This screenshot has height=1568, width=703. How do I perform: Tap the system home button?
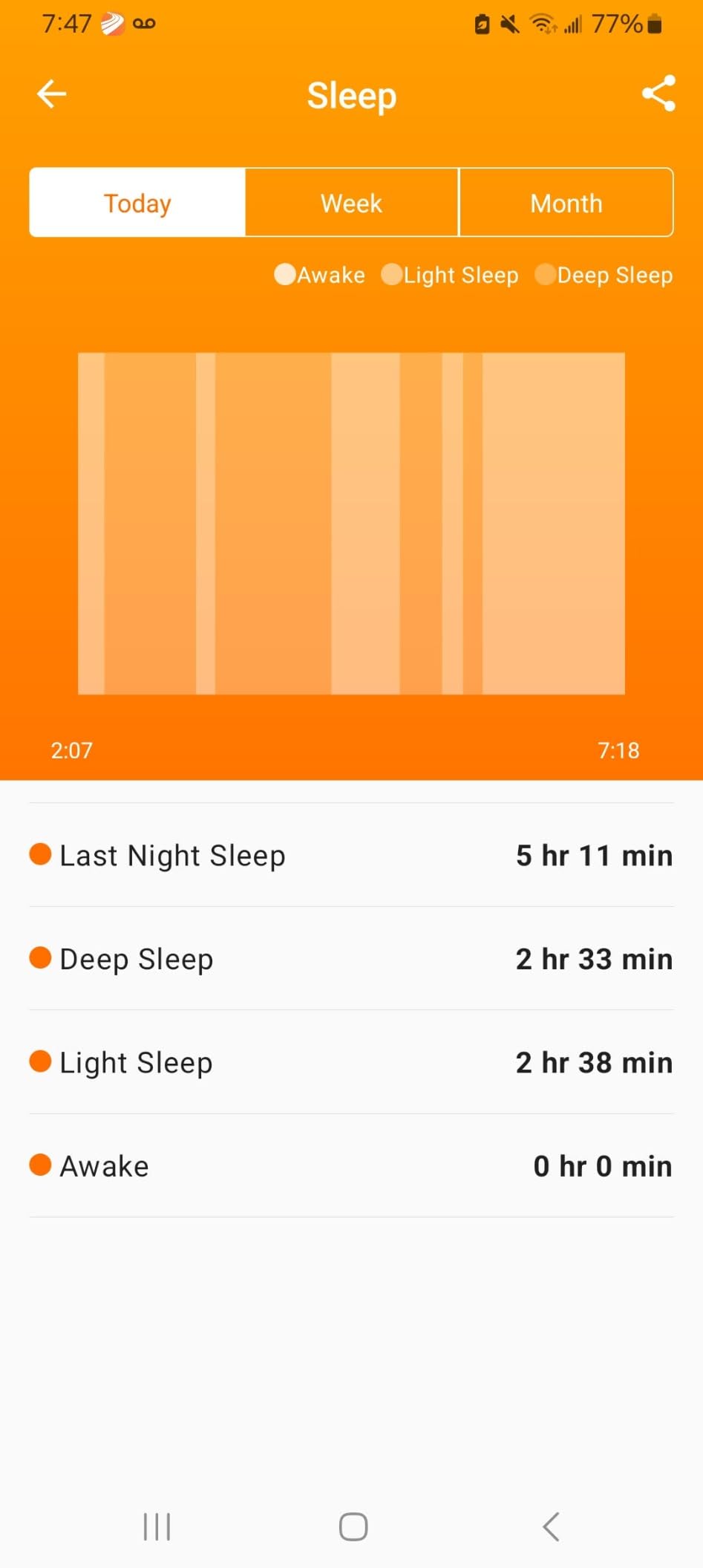tap(353, 1527)
